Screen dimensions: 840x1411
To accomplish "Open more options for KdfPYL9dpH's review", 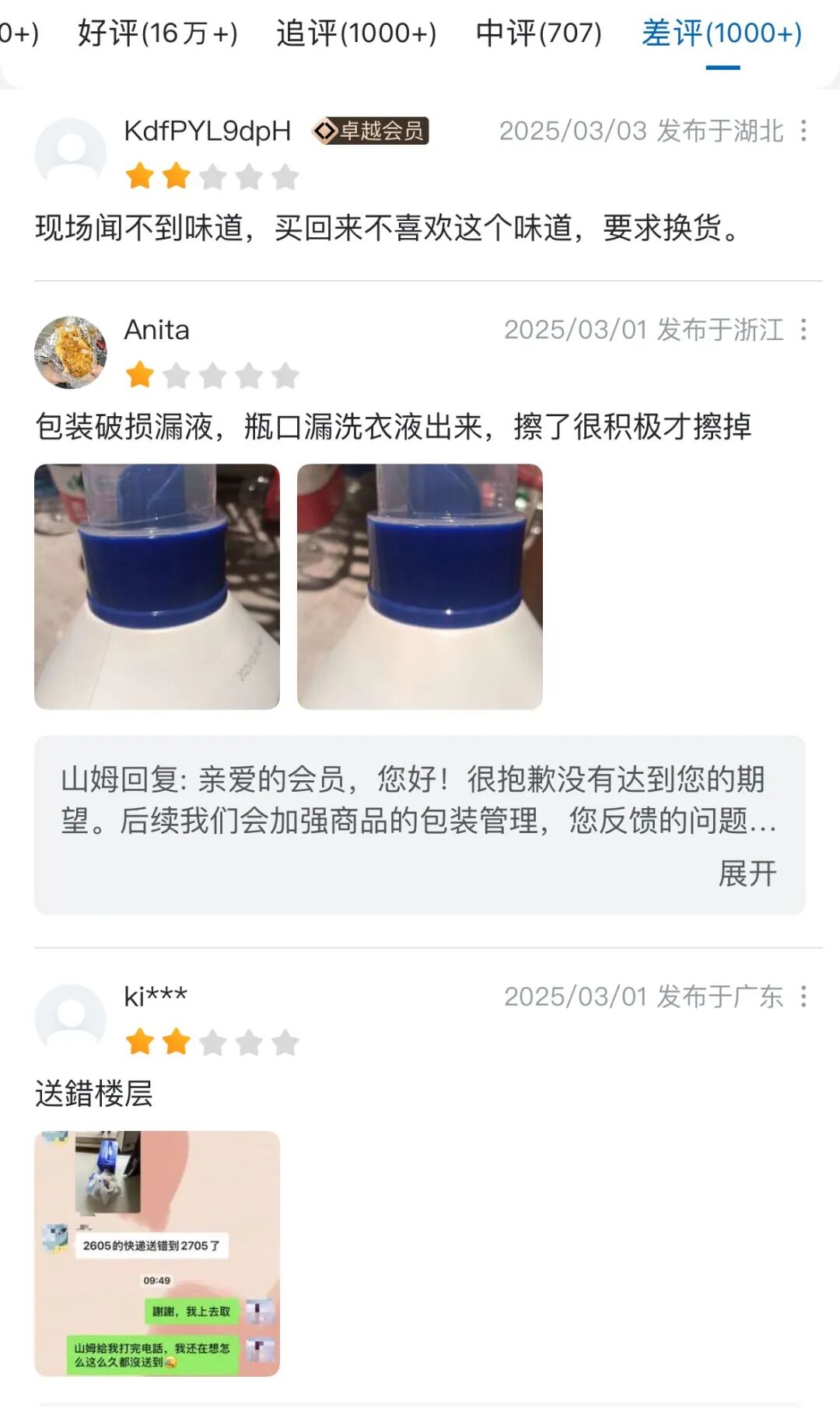I will coord(803,131).
